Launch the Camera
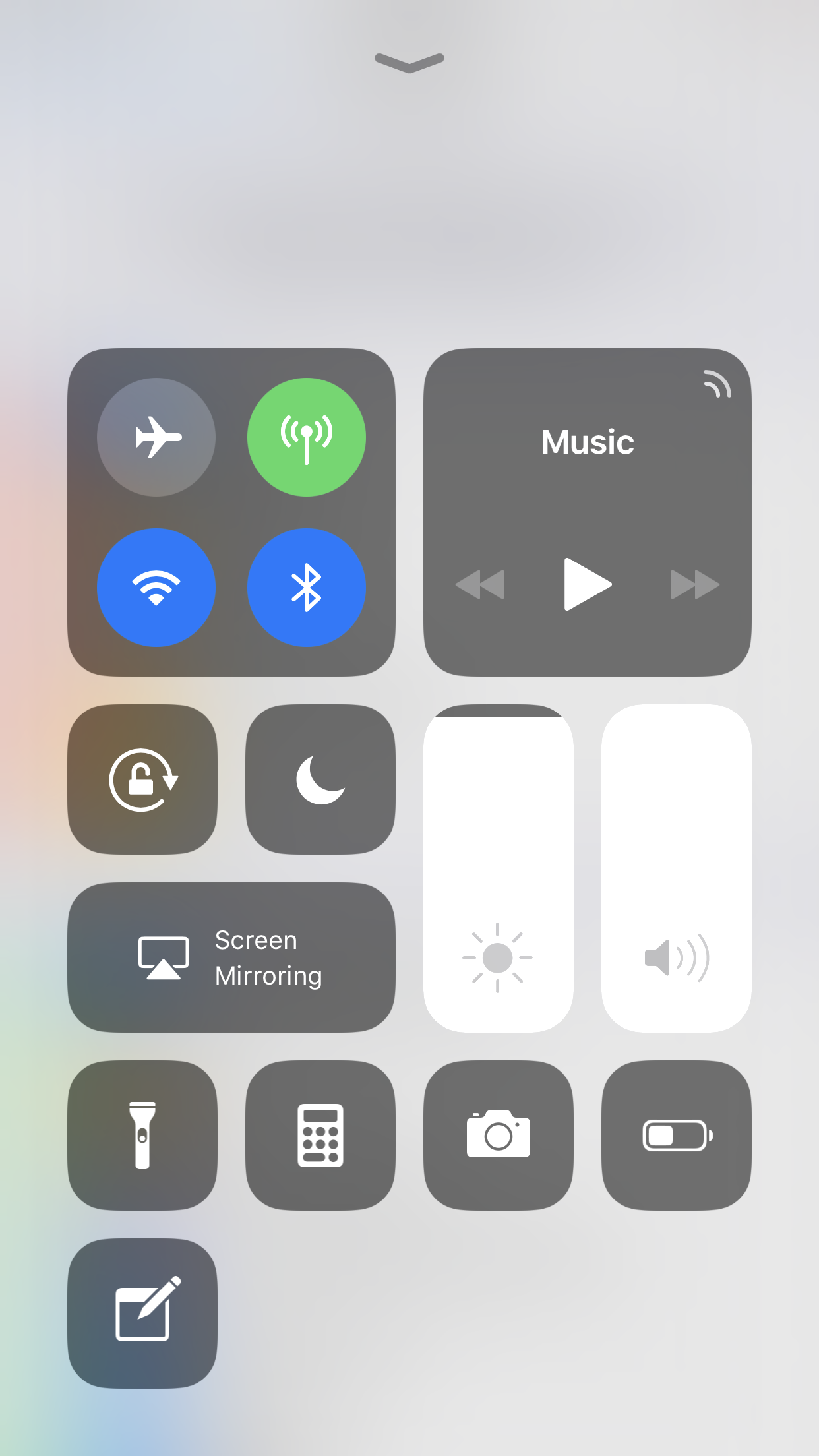 coord(498,1136)
